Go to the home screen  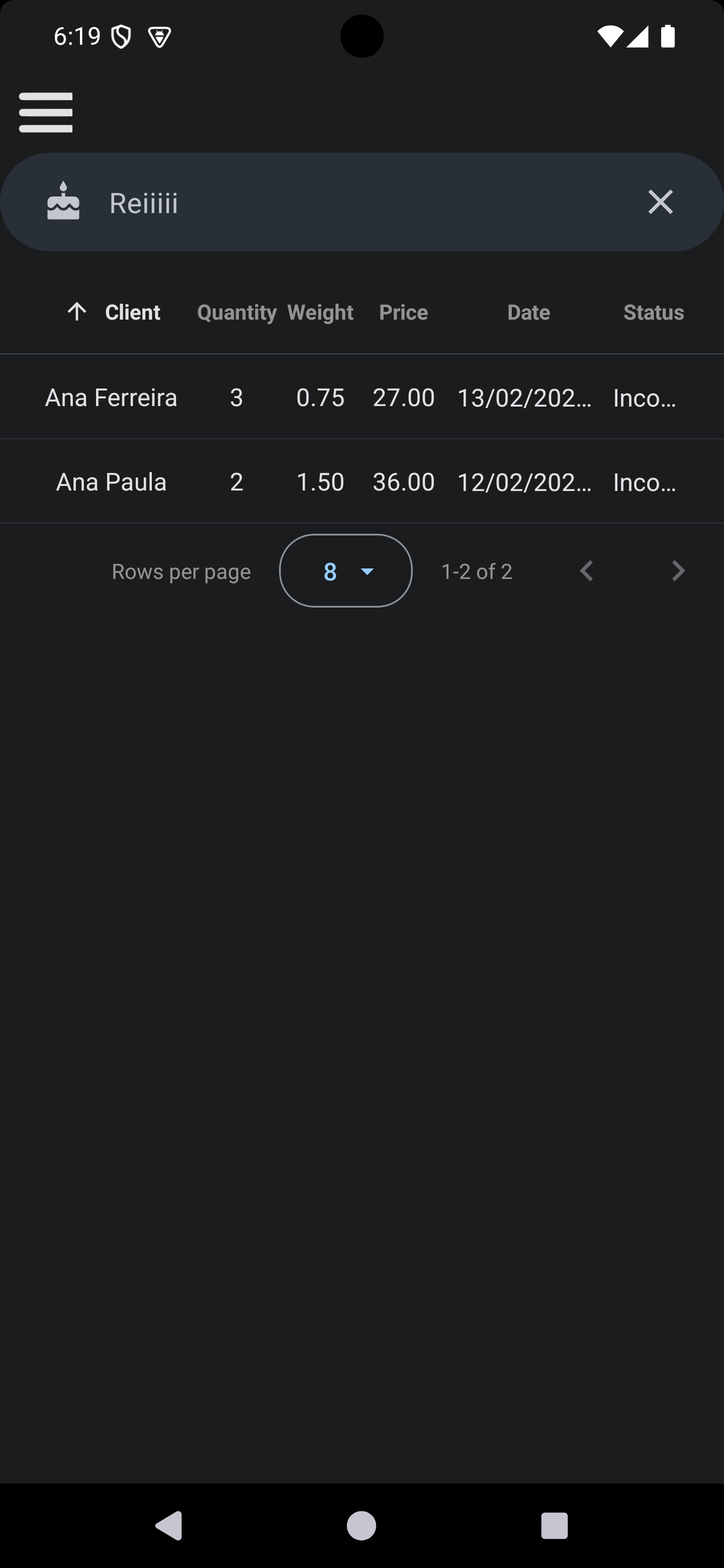tap(361, 1525)
